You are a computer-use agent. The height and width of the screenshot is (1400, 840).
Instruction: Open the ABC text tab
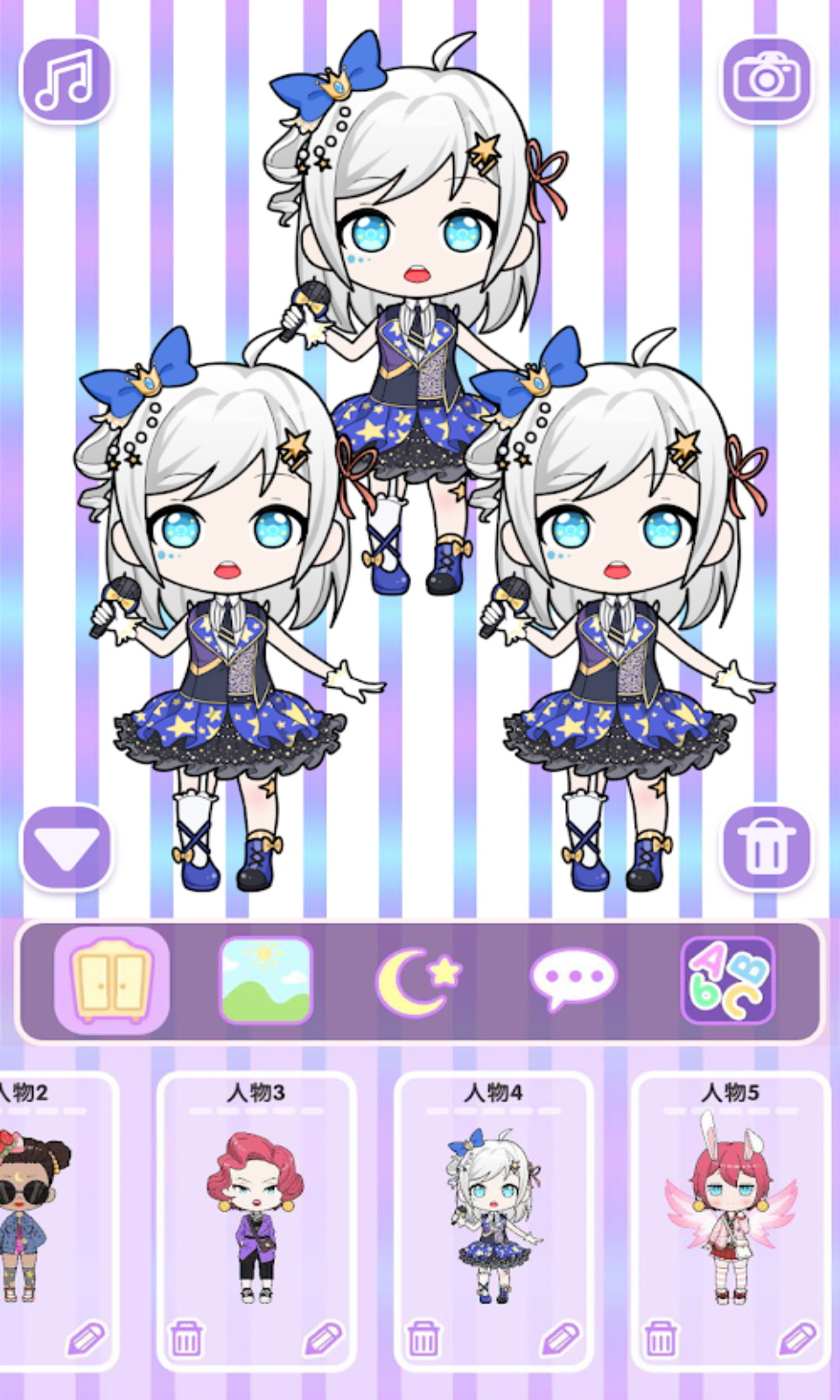coord(727,980)
